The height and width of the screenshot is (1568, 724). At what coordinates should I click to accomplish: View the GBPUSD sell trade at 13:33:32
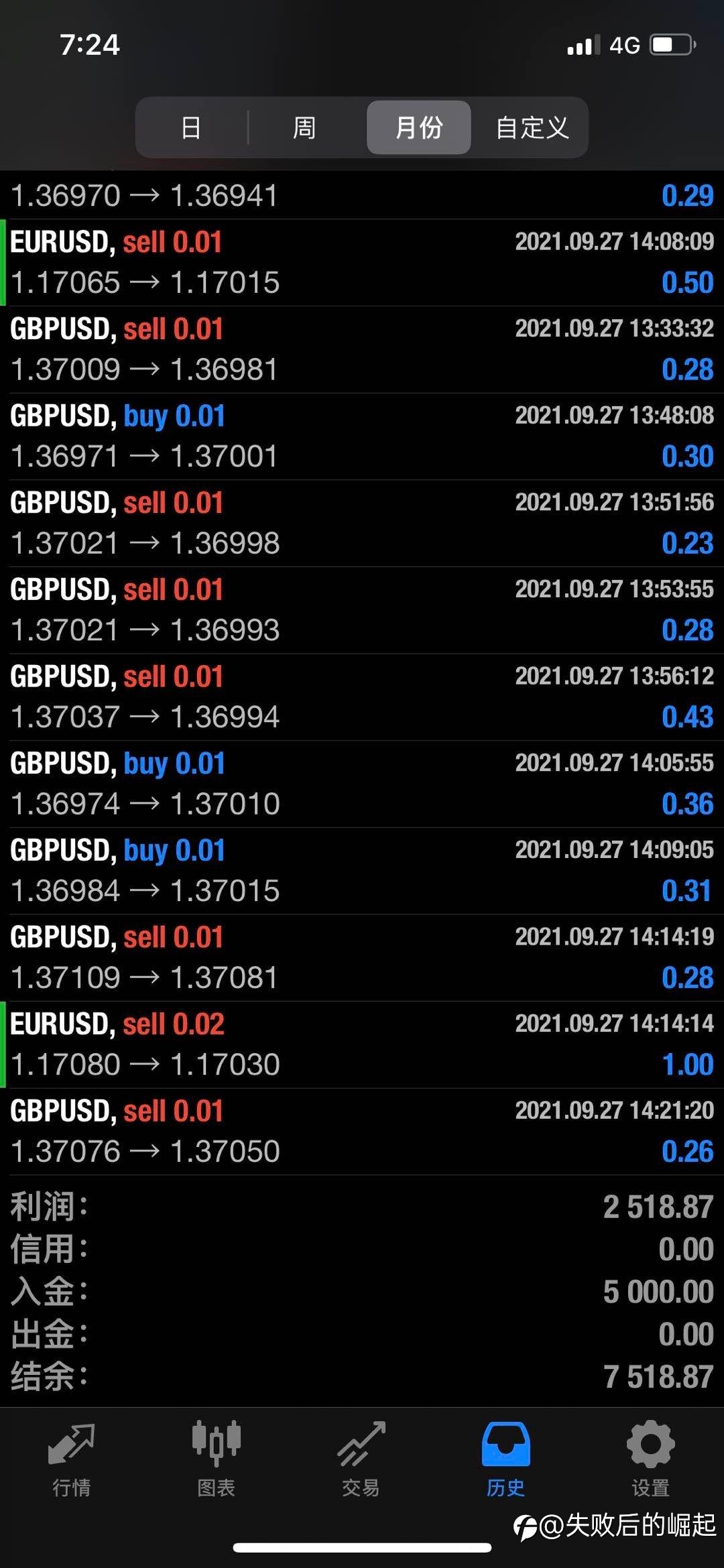tap(362, 350)
